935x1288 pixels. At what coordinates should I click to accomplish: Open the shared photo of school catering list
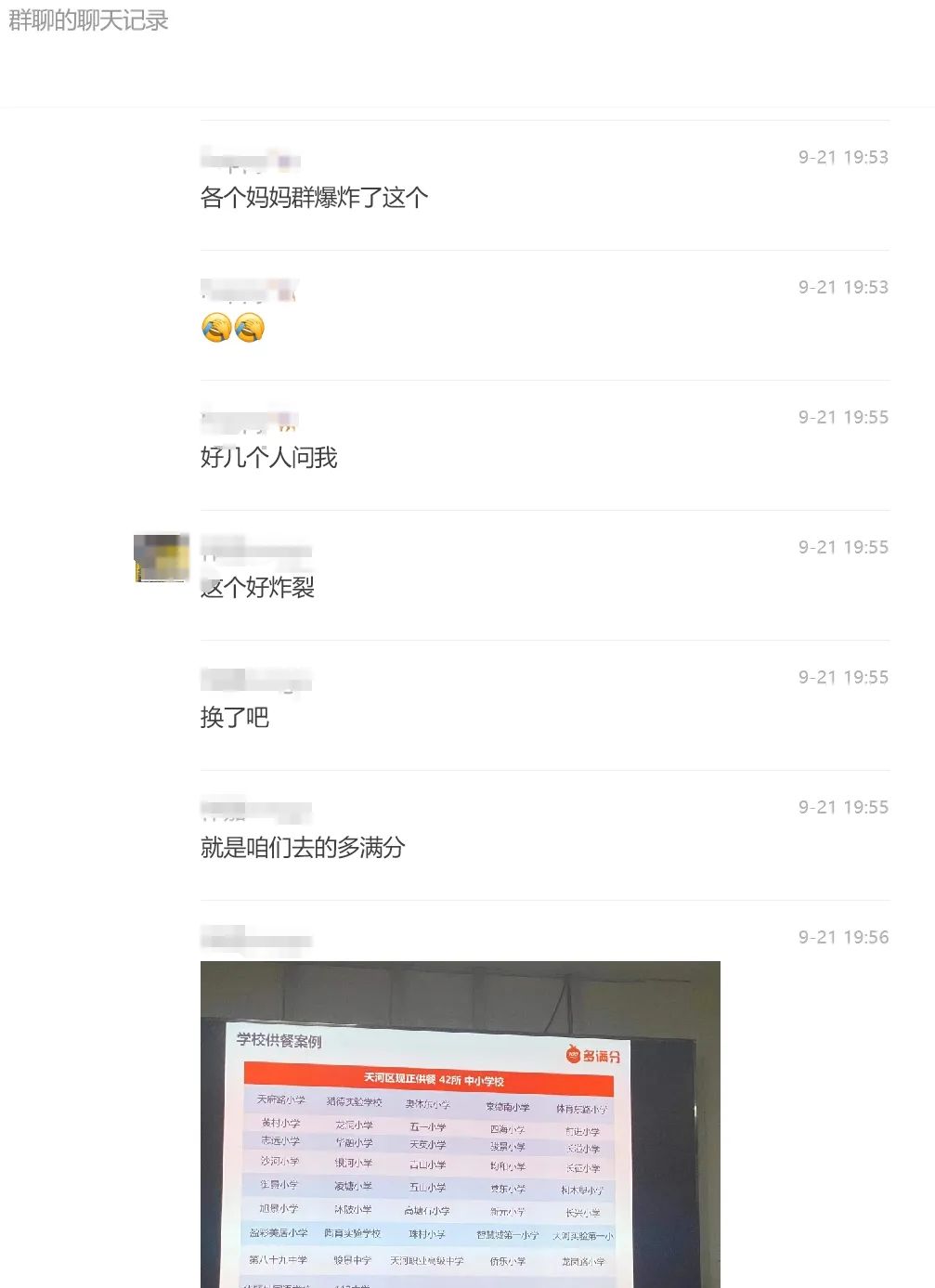click(460, 1124)
